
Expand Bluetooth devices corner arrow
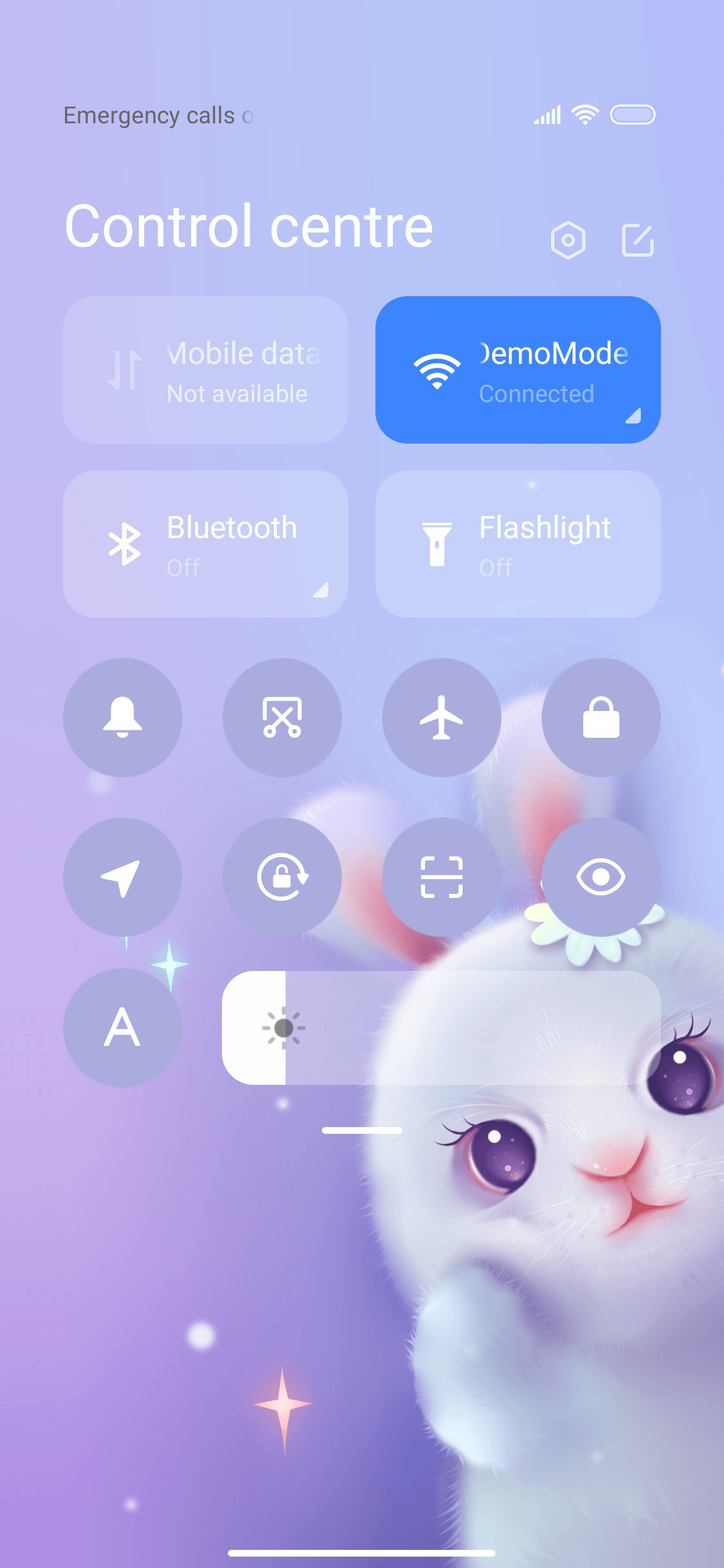(x=321, y=590)
